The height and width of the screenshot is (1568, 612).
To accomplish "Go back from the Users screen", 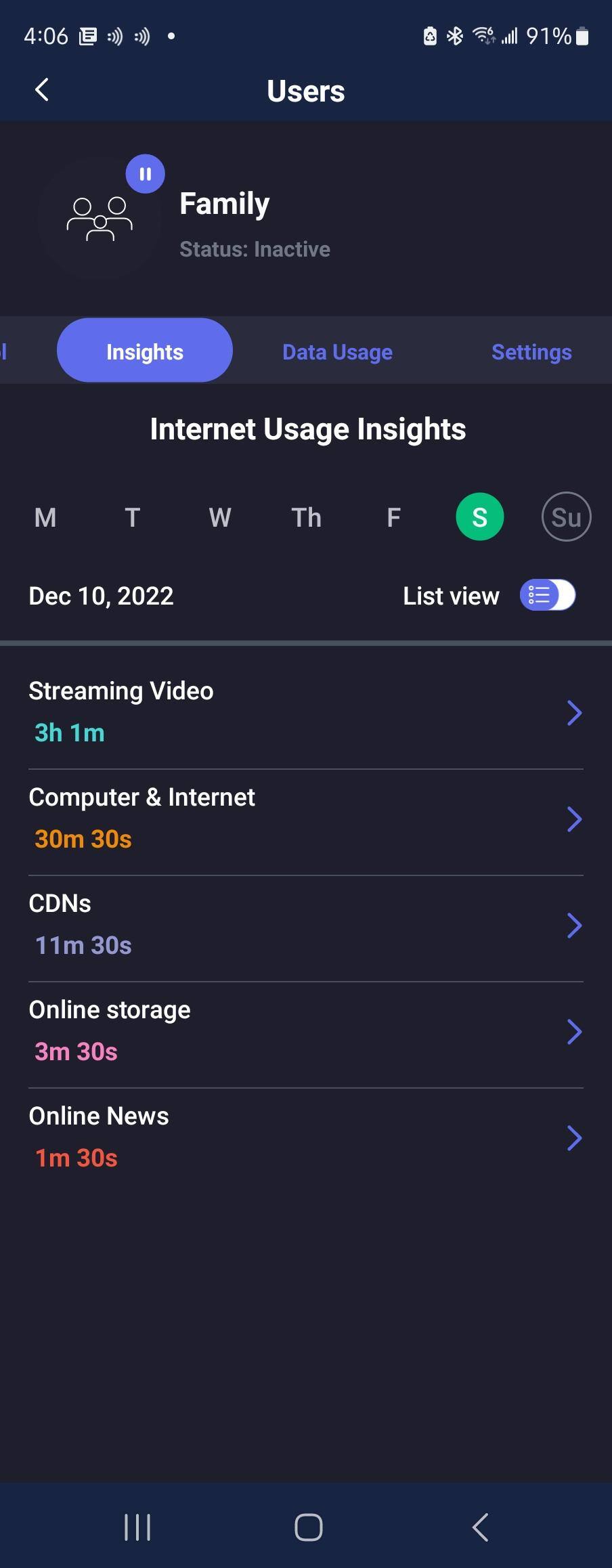I will coord(42,90).
